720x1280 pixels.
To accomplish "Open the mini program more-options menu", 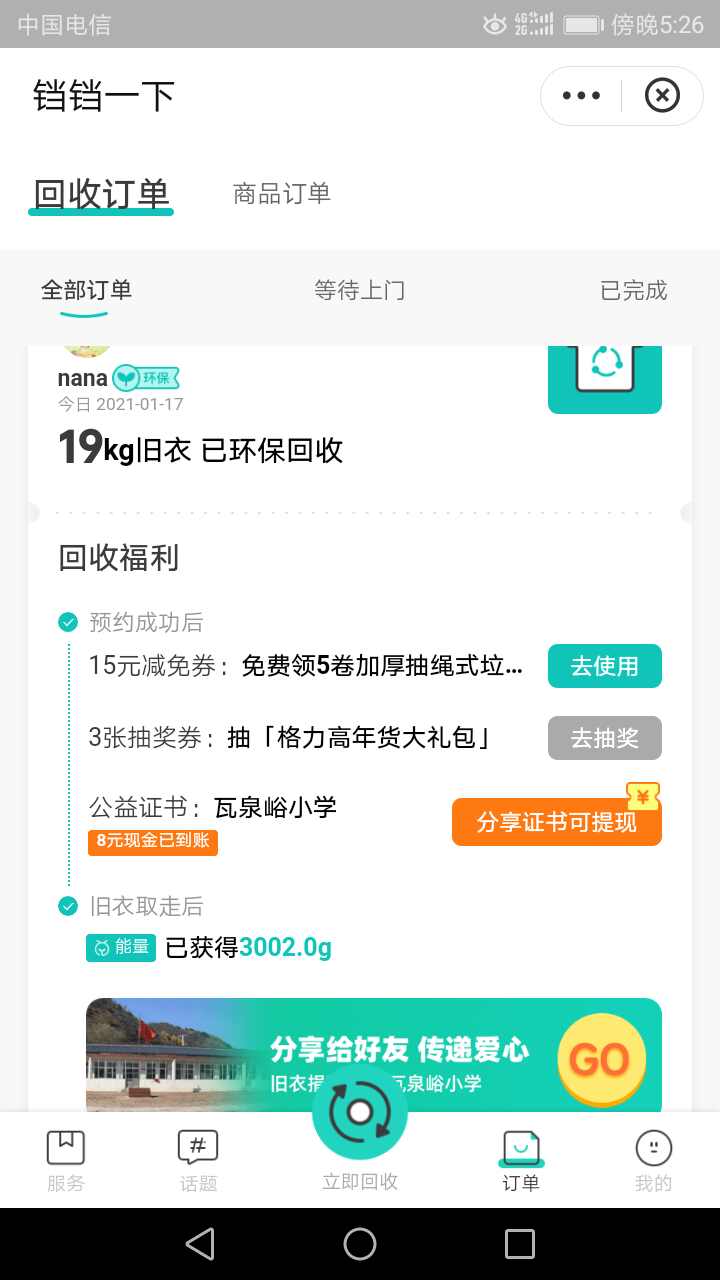I will pos(581,96).
